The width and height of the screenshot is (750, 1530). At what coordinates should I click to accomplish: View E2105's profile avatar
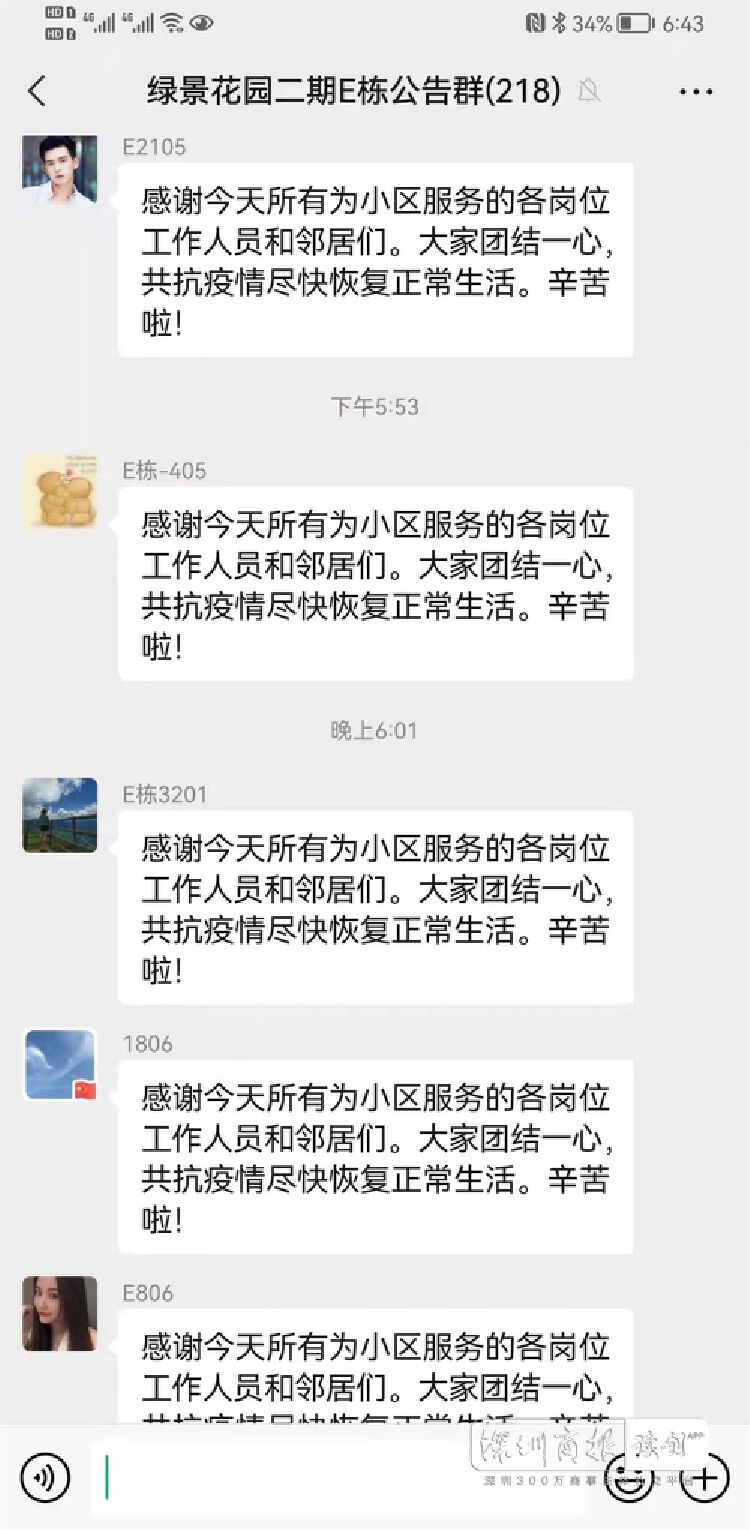click(x=60, y=171)
